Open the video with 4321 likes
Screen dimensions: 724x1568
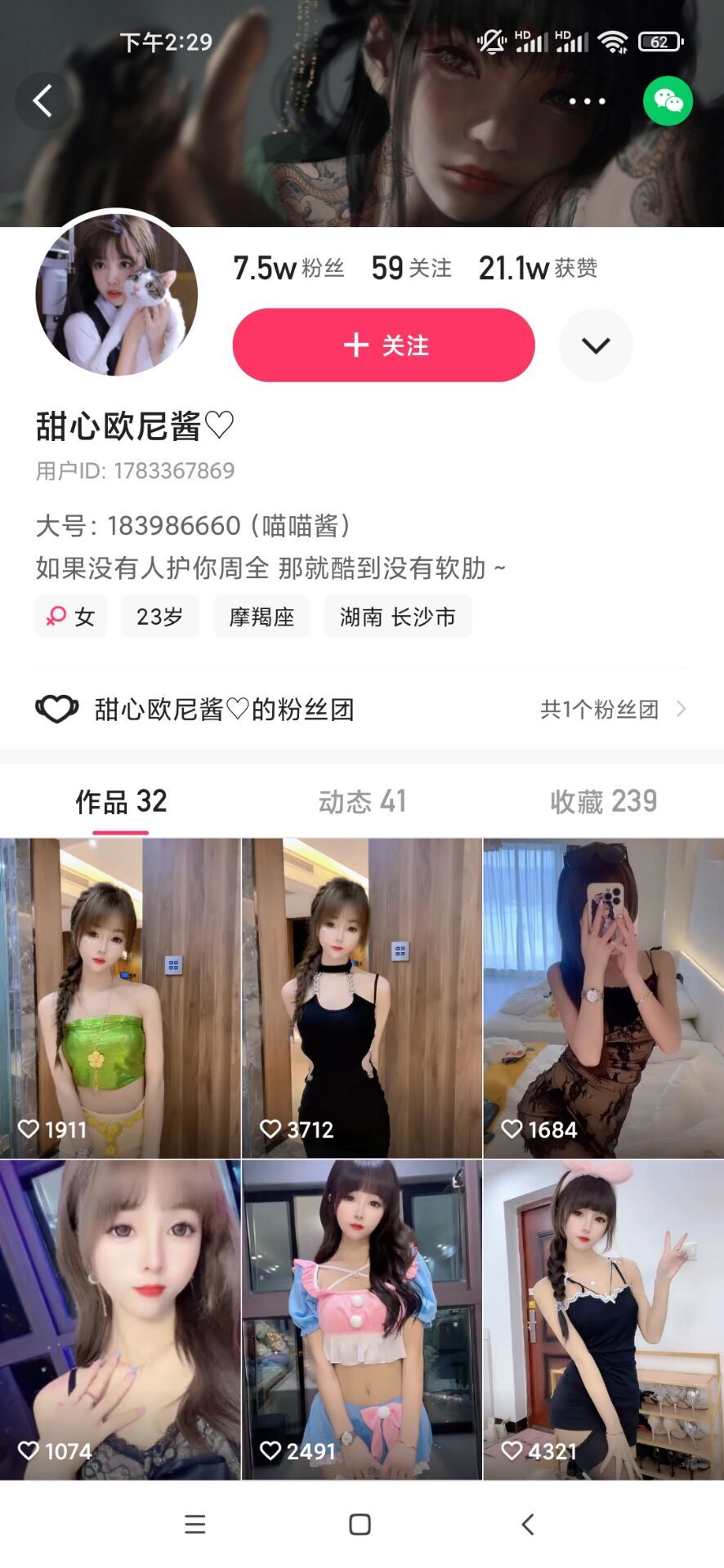click(603, 1319)
